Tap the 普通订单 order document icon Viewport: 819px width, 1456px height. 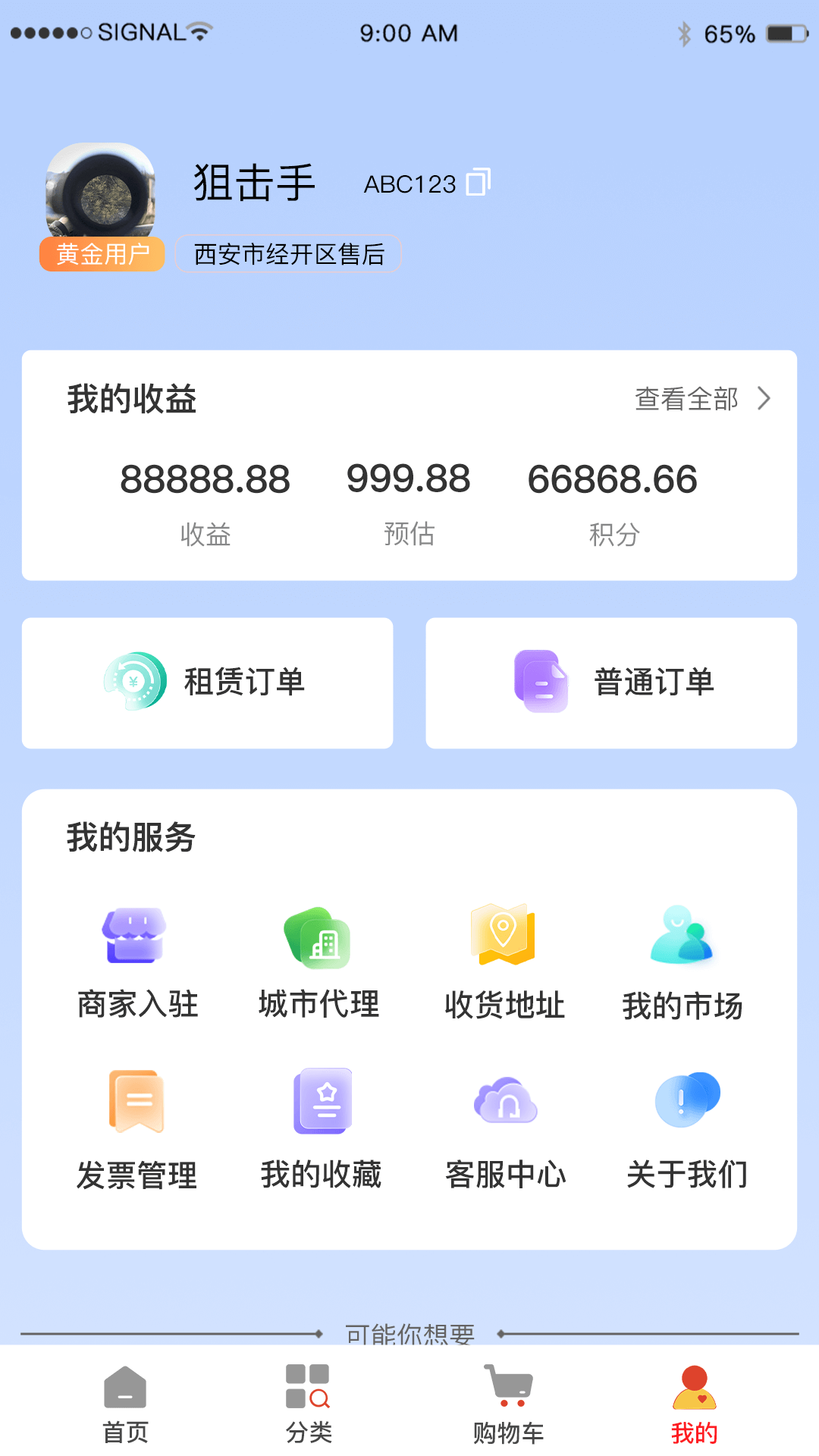pos(540,681)
